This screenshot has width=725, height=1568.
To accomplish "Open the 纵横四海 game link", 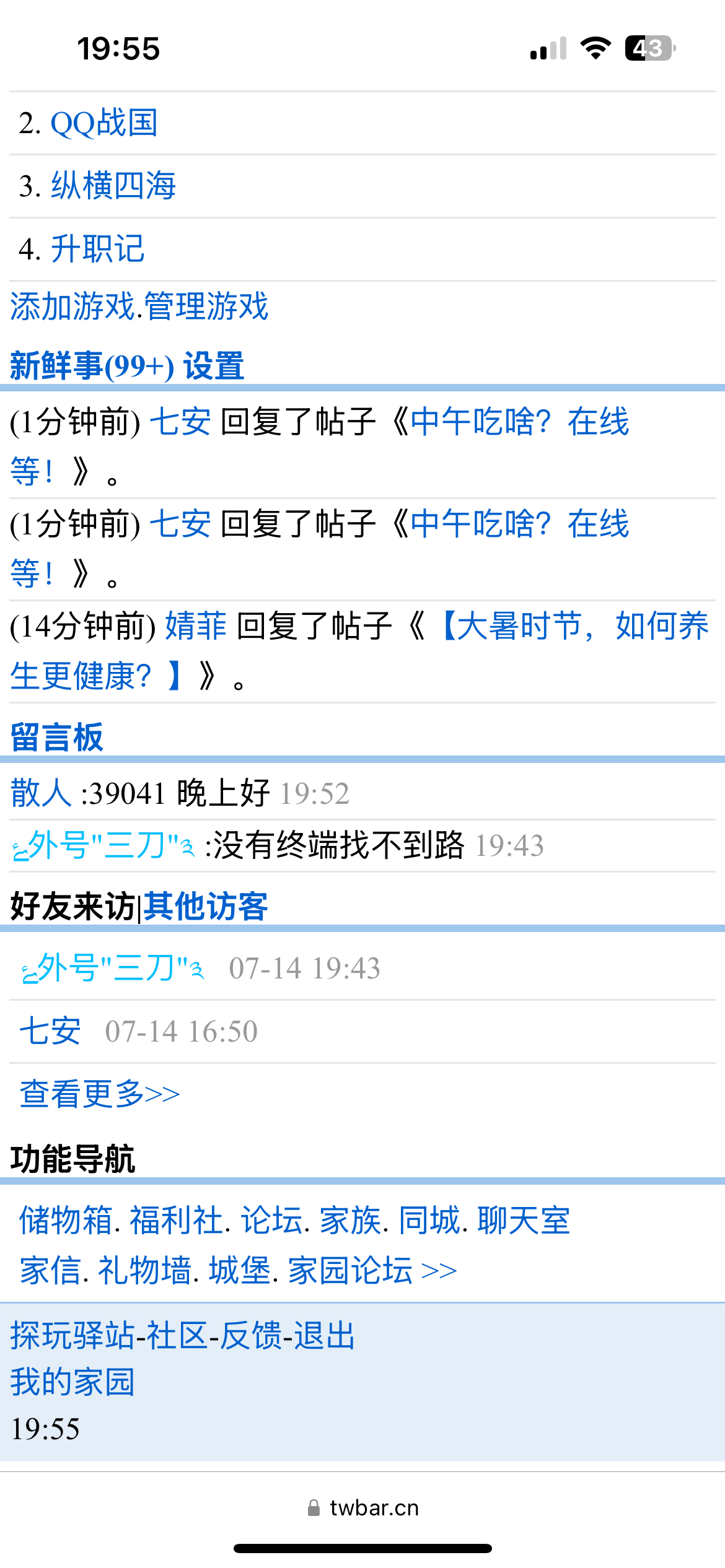I will pos(113,186).
